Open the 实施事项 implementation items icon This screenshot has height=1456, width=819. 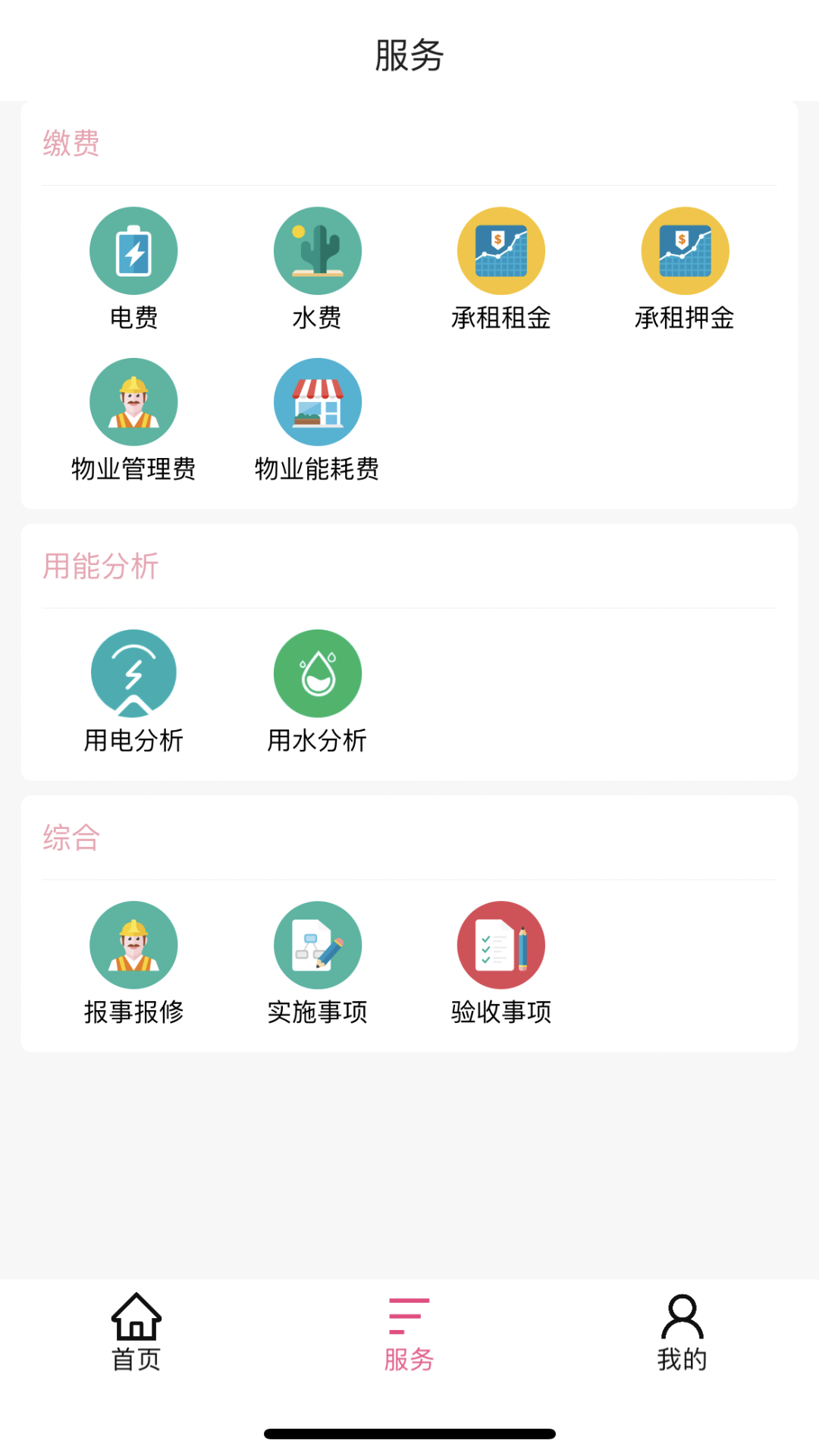(318, 944)
